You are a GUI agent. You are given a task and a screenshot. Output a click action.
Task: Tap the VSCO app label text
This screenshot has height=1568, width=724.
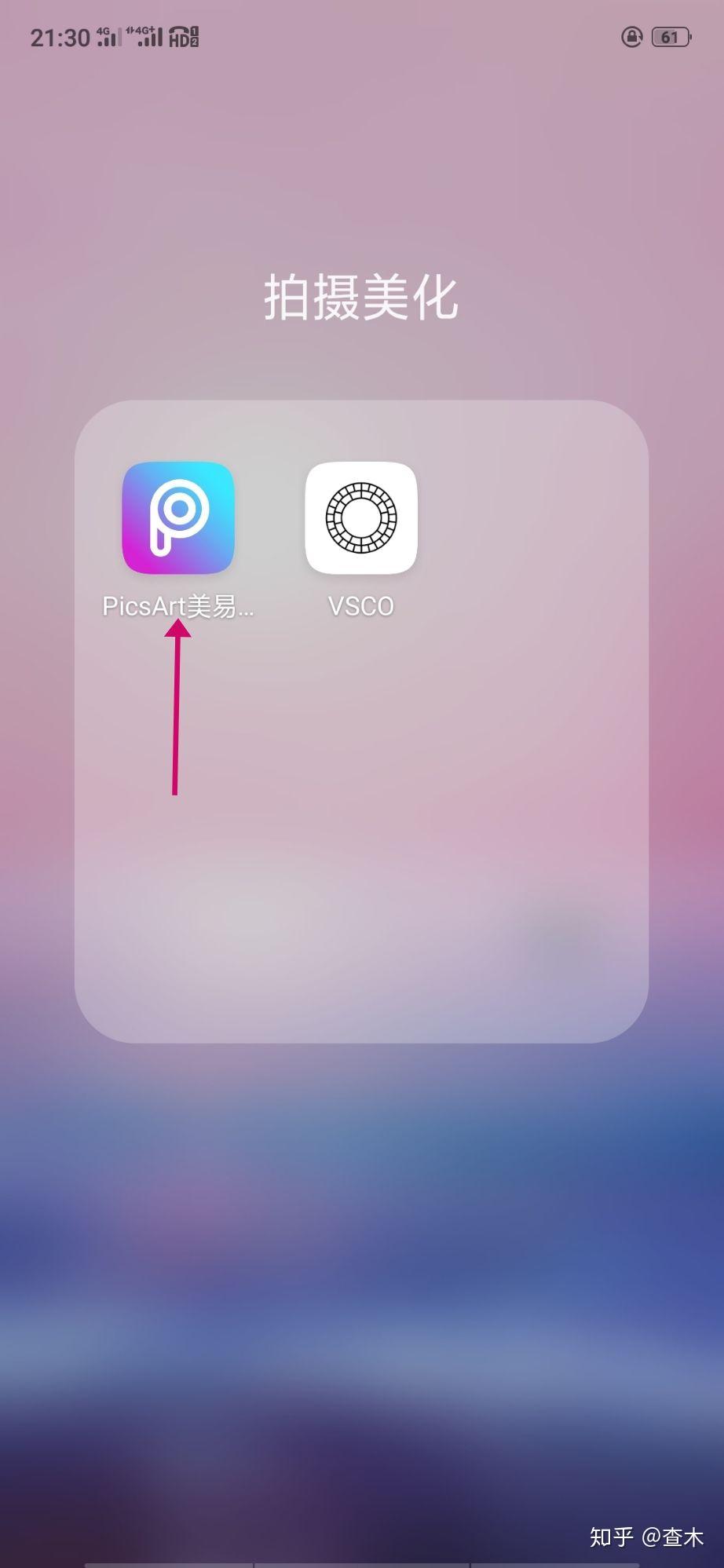(359, 605)
